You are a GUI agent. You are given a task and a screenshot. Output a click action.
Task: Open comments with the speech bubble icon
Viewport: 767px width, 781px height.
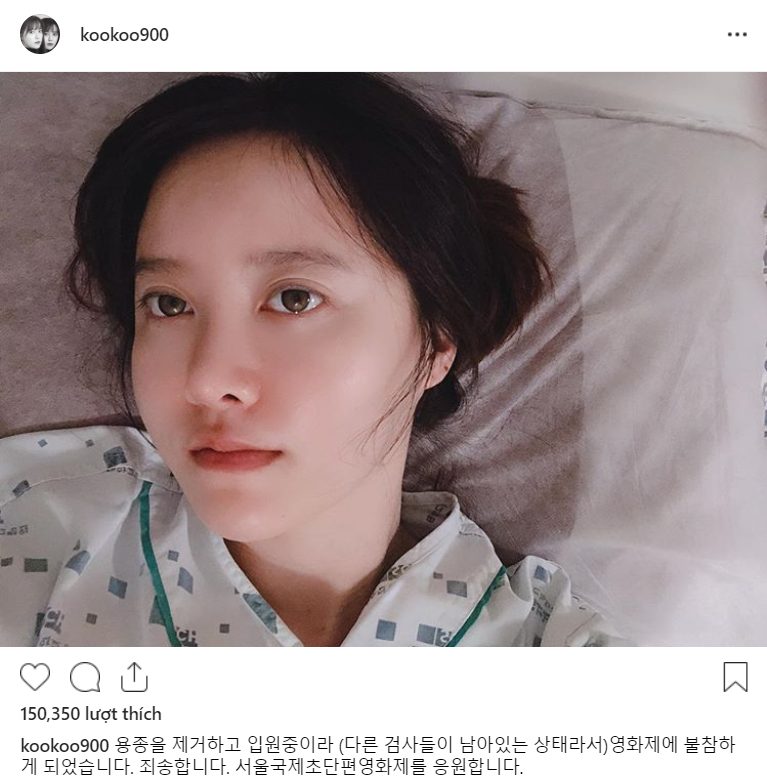(85, 677)
